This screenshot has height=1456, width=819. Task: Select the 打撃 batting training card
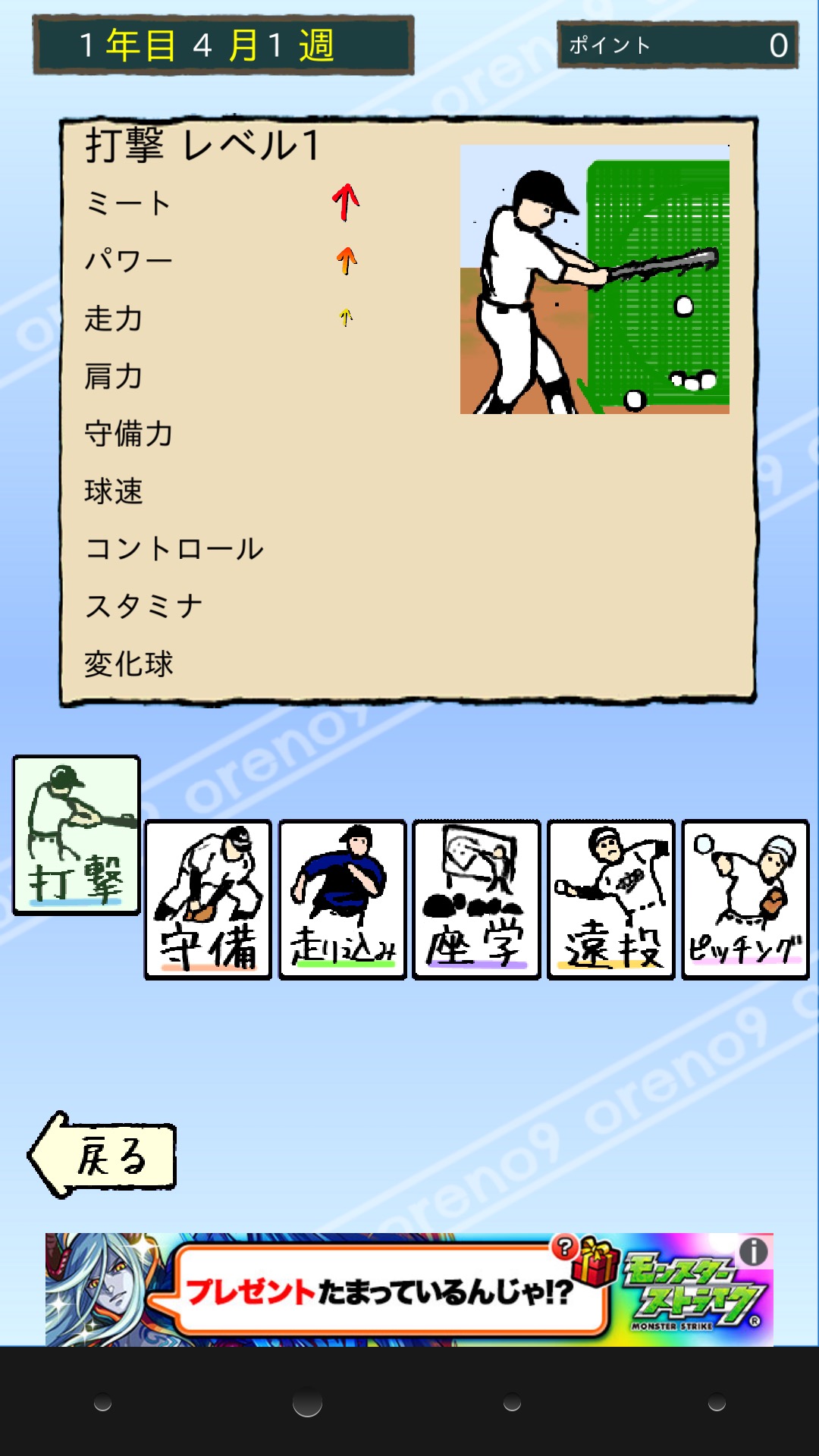[x=77, y=835]
